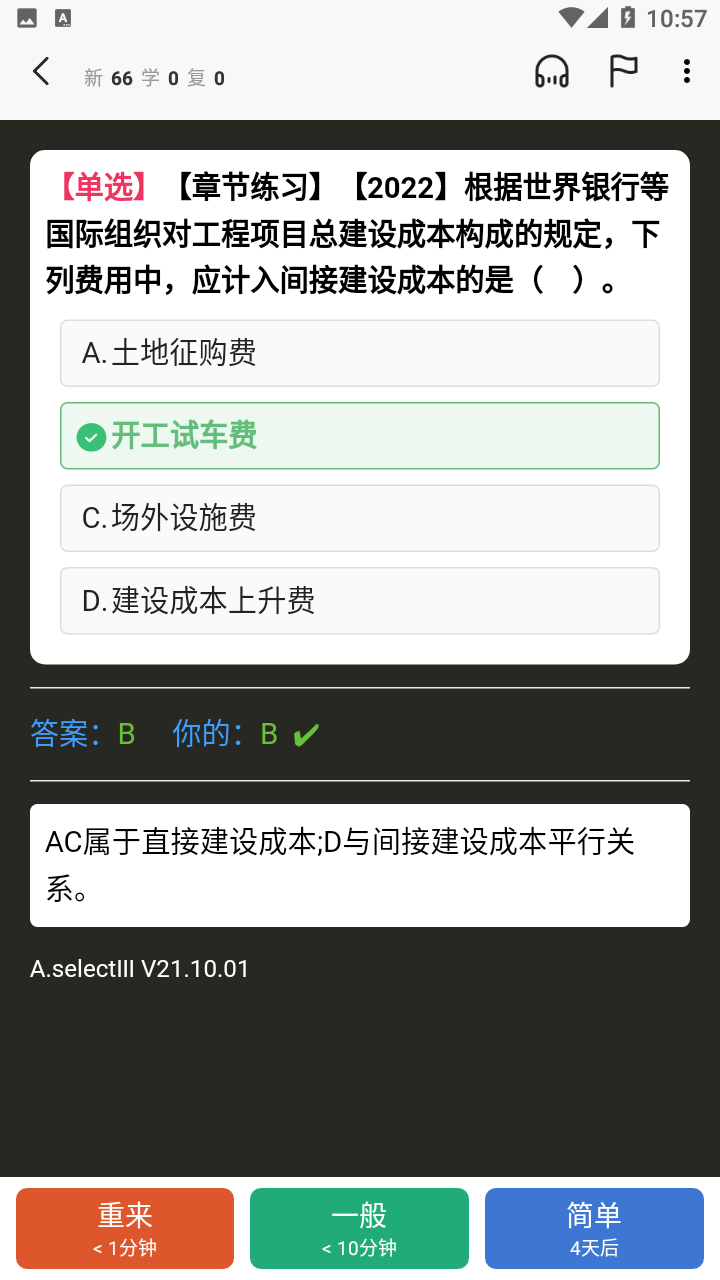Screen dimensions: 720x1280
Task: Select the answer 开工试车费
Action: point(360,436)
